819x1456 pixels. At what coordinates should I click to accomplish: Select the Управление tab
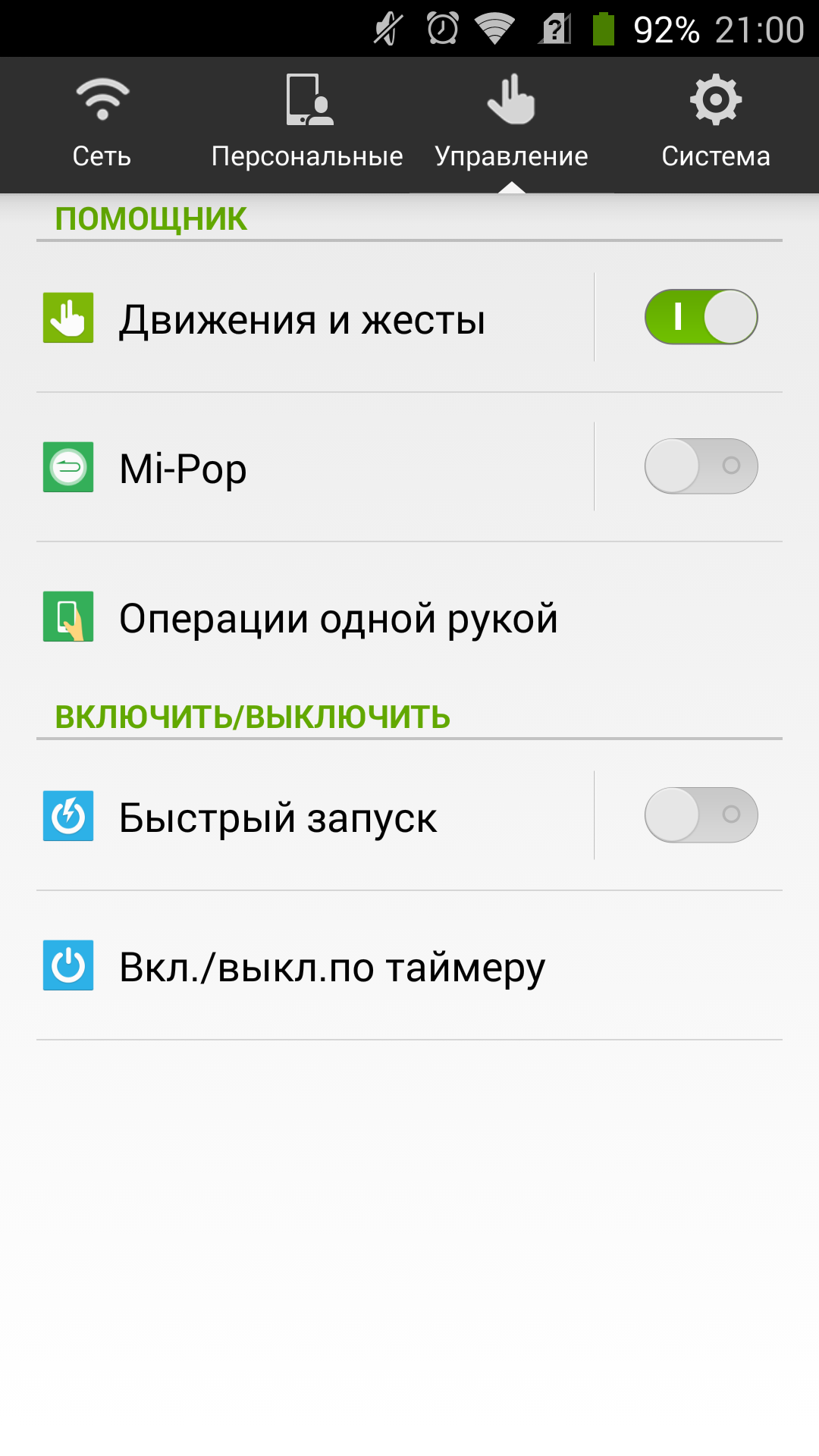tap(512, 125)
